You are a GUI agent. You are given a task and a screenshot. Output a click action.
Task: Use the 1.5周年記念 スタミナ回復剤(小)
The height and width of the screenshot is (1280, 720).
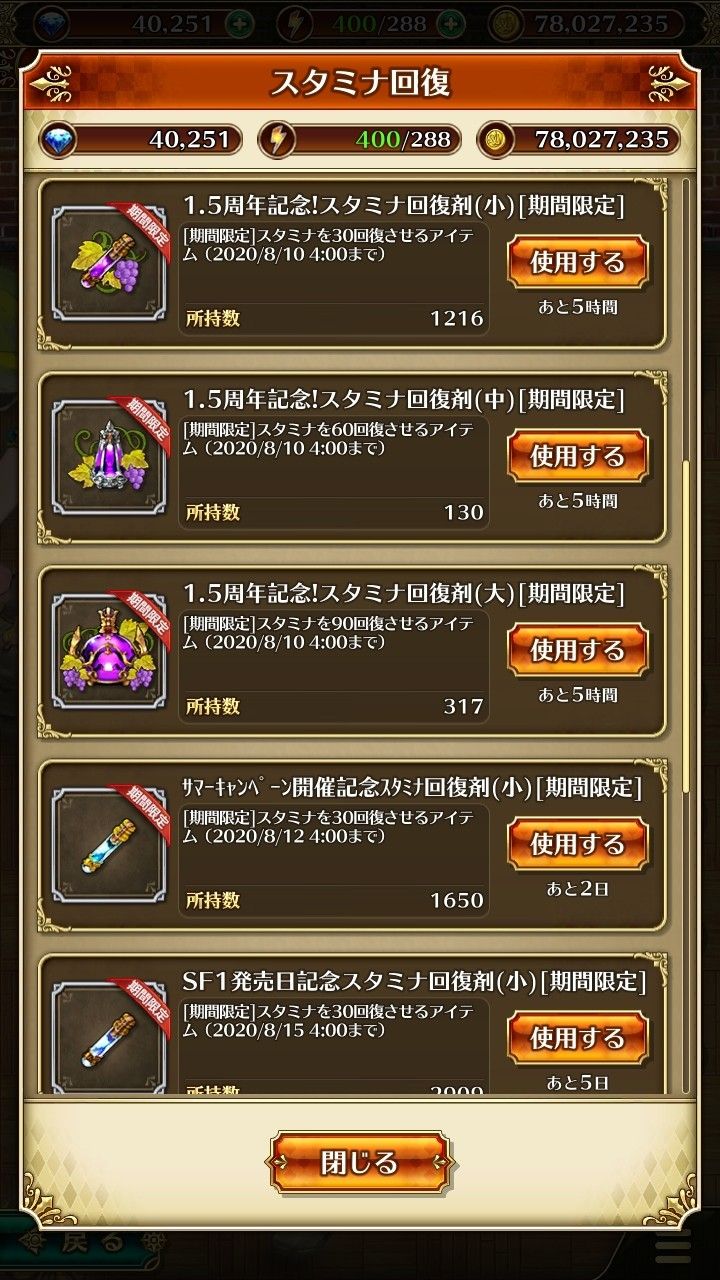pos(578,262)
